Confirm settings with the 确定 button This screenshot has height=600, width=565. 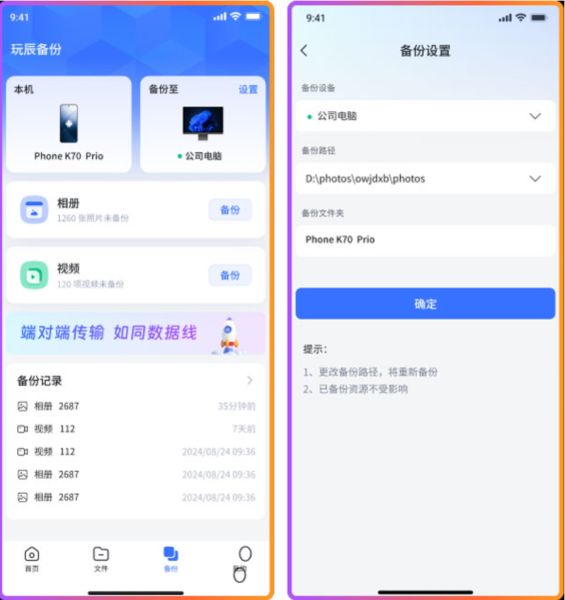click(x=425, y=304)
